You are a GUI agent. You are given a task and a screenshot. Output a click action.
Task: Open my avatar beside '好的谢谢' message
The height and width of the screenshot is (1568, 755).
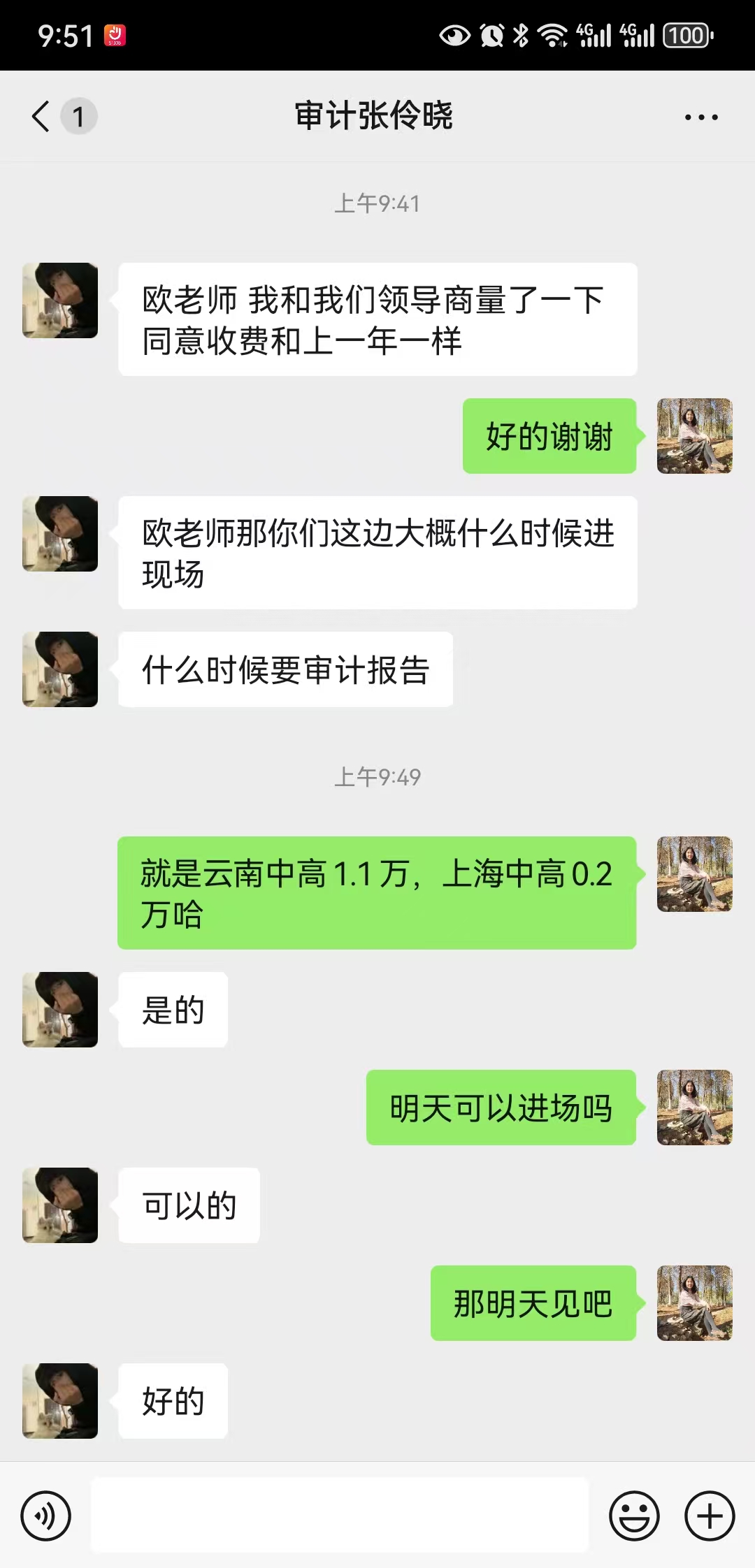(x=694, y=436)
